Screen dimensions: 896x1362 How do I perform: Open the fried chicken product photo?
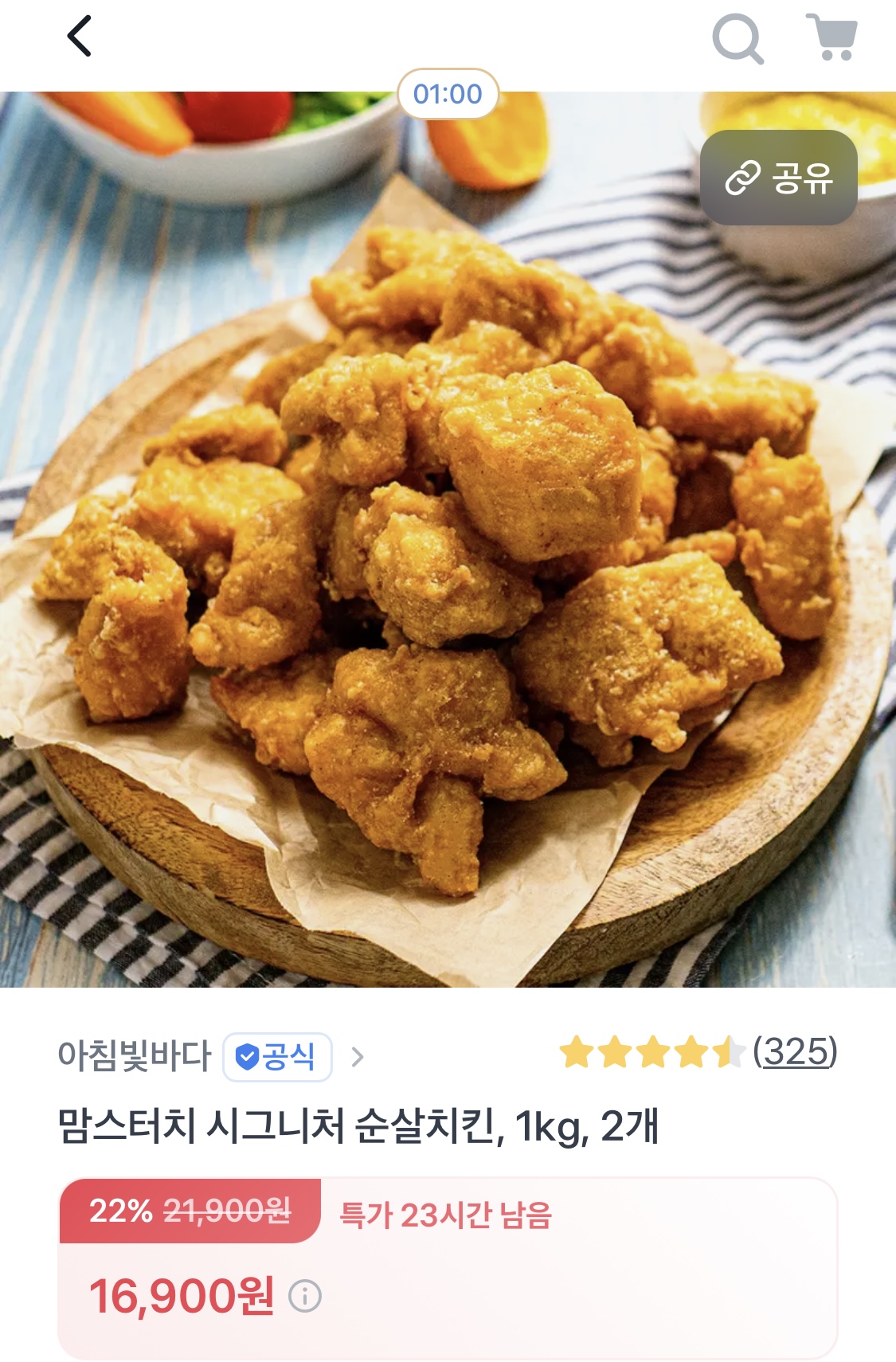coord(446,558)
